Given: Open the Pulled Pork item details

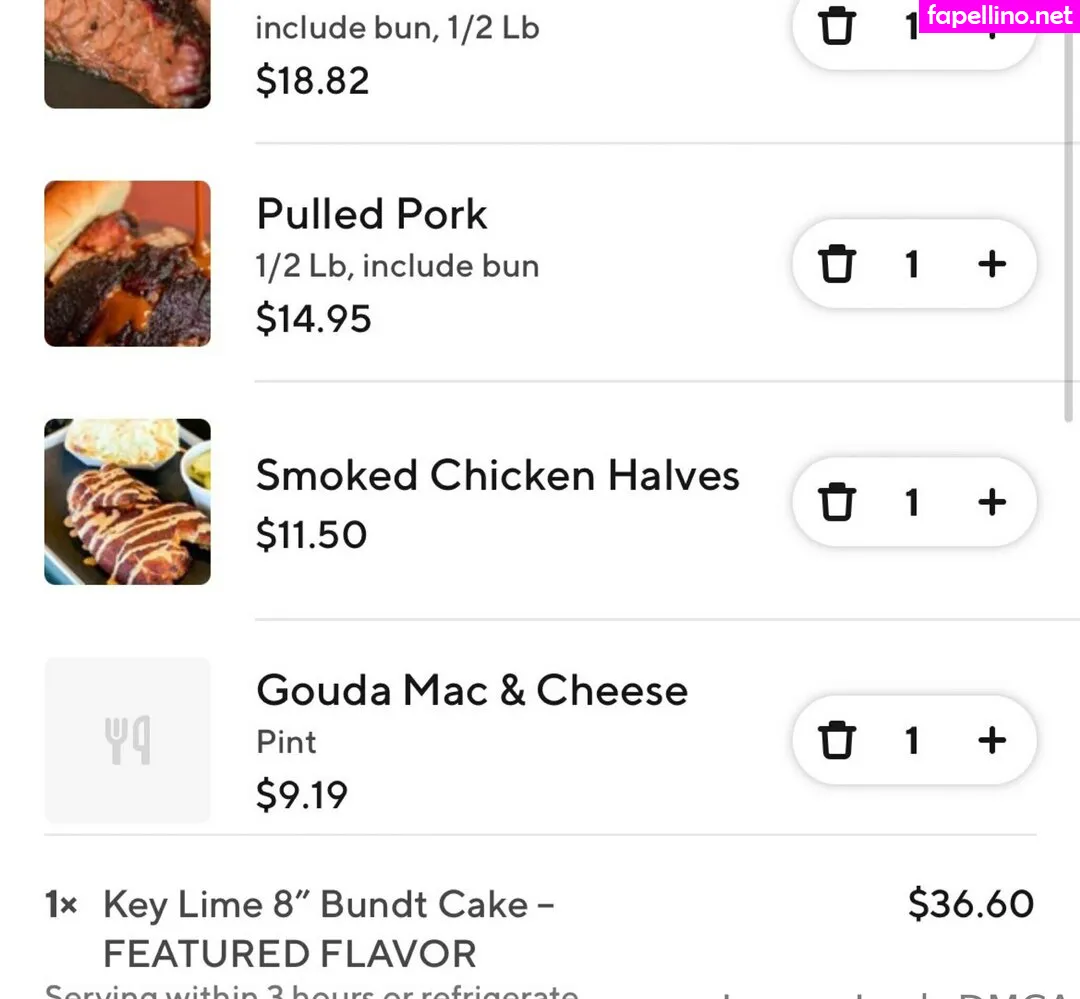Looking at the screenshot, I should [x=372, y=215].
